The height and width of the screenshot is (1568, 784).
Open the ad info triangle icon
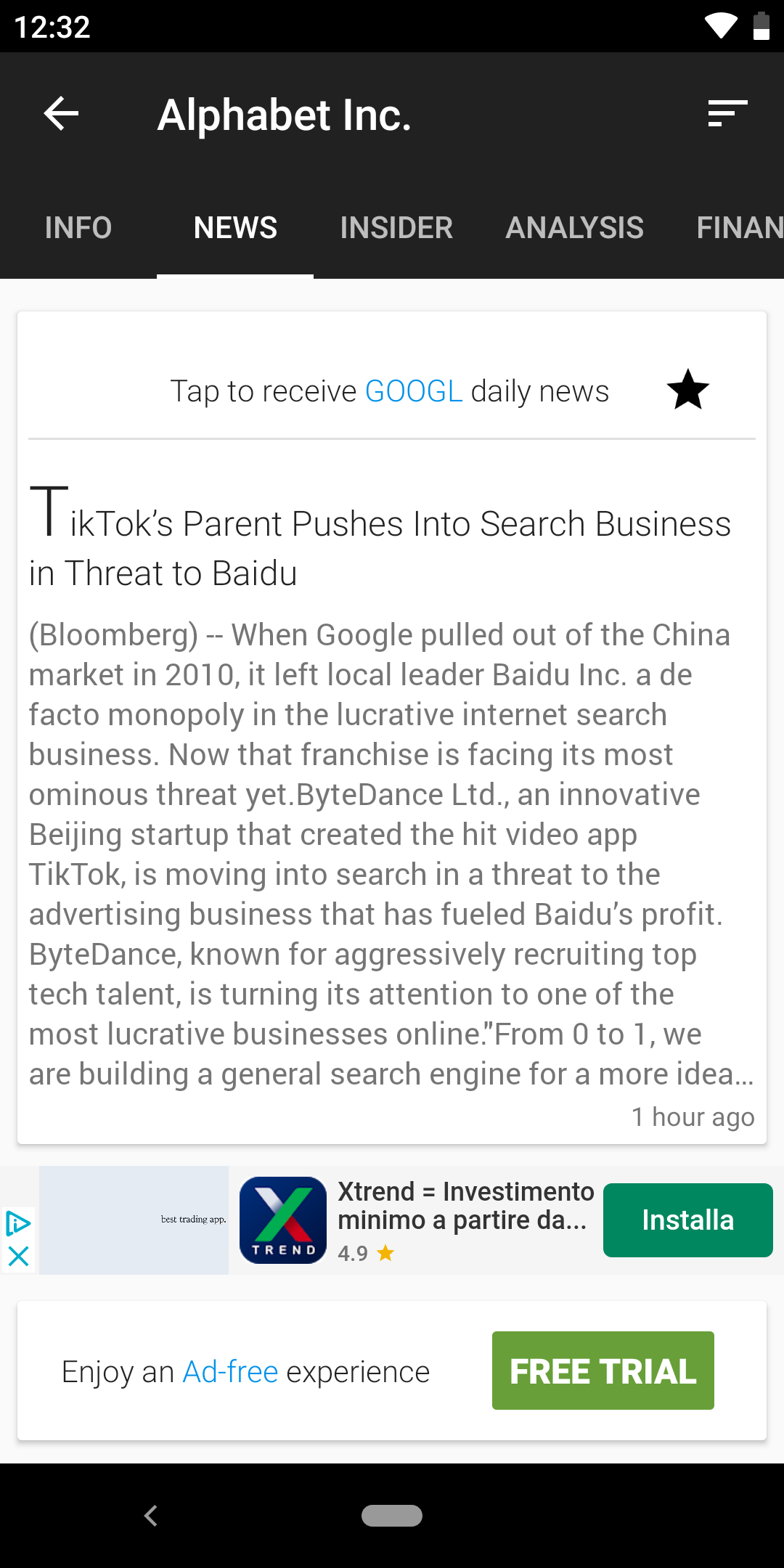[18, 1224]
